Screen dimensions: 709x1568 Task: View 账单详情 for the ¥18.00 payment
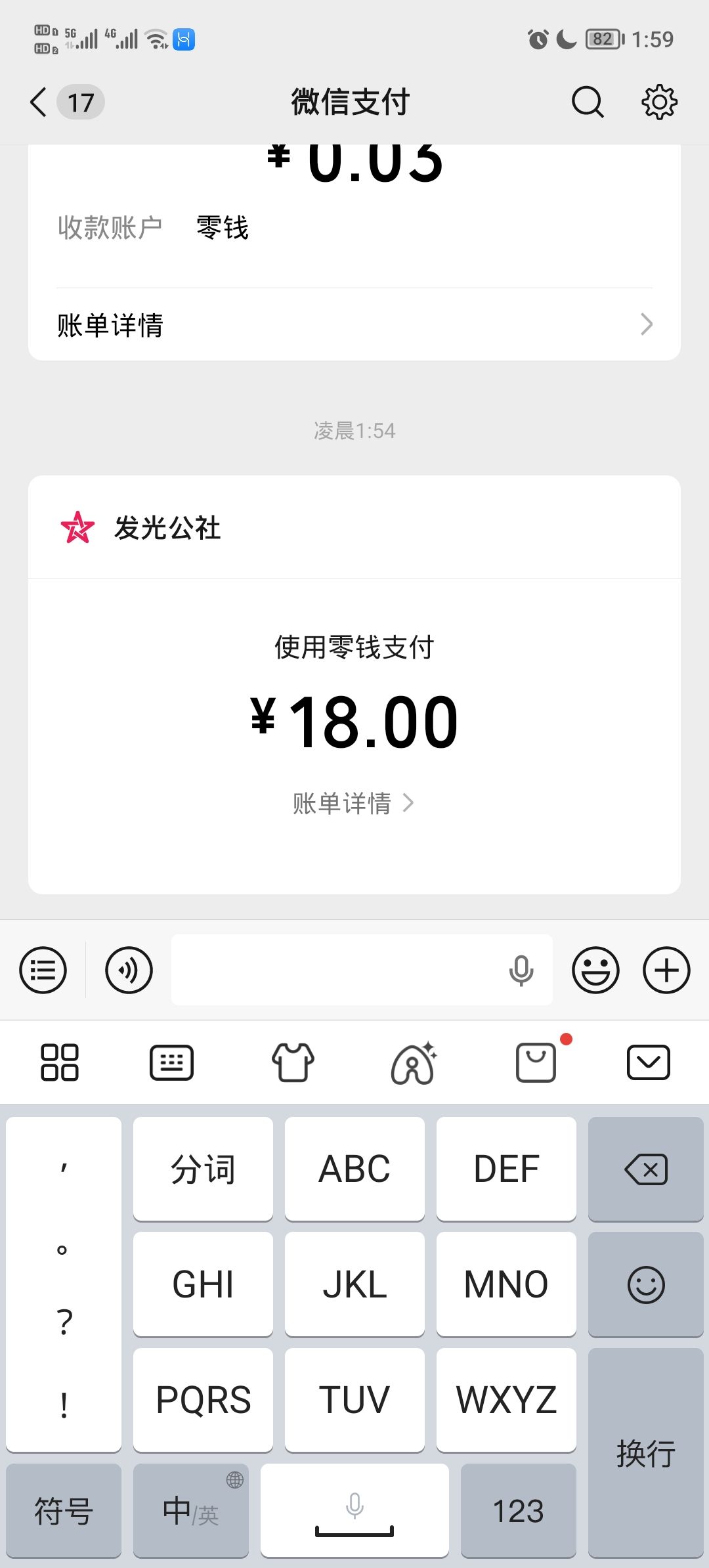click(x=353, y=803)
